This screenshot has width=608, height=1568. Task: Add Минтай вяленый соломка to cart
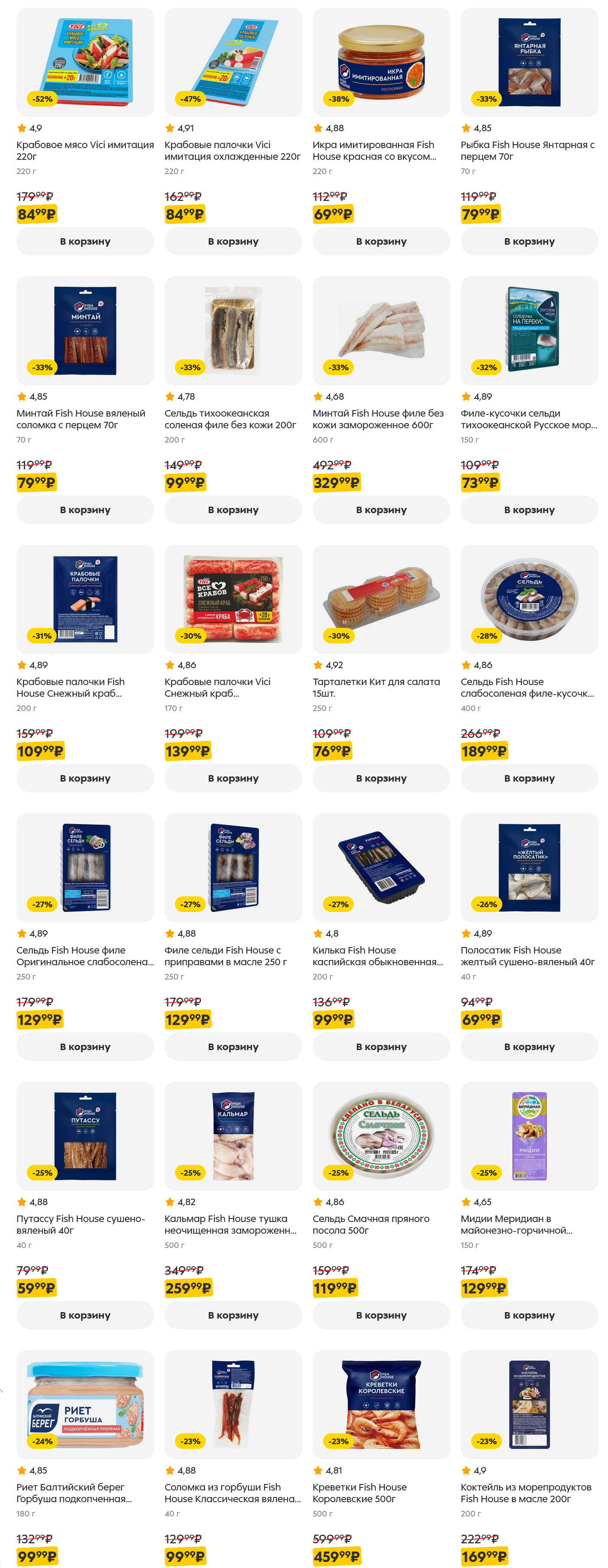[84, 510]
